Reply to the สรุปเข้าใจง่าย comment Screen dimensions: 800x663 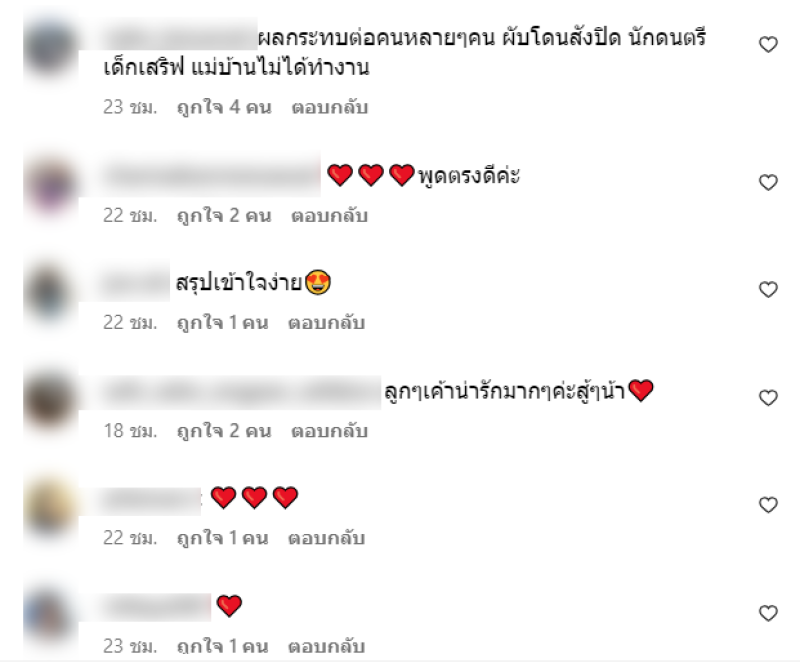(327, 323)
